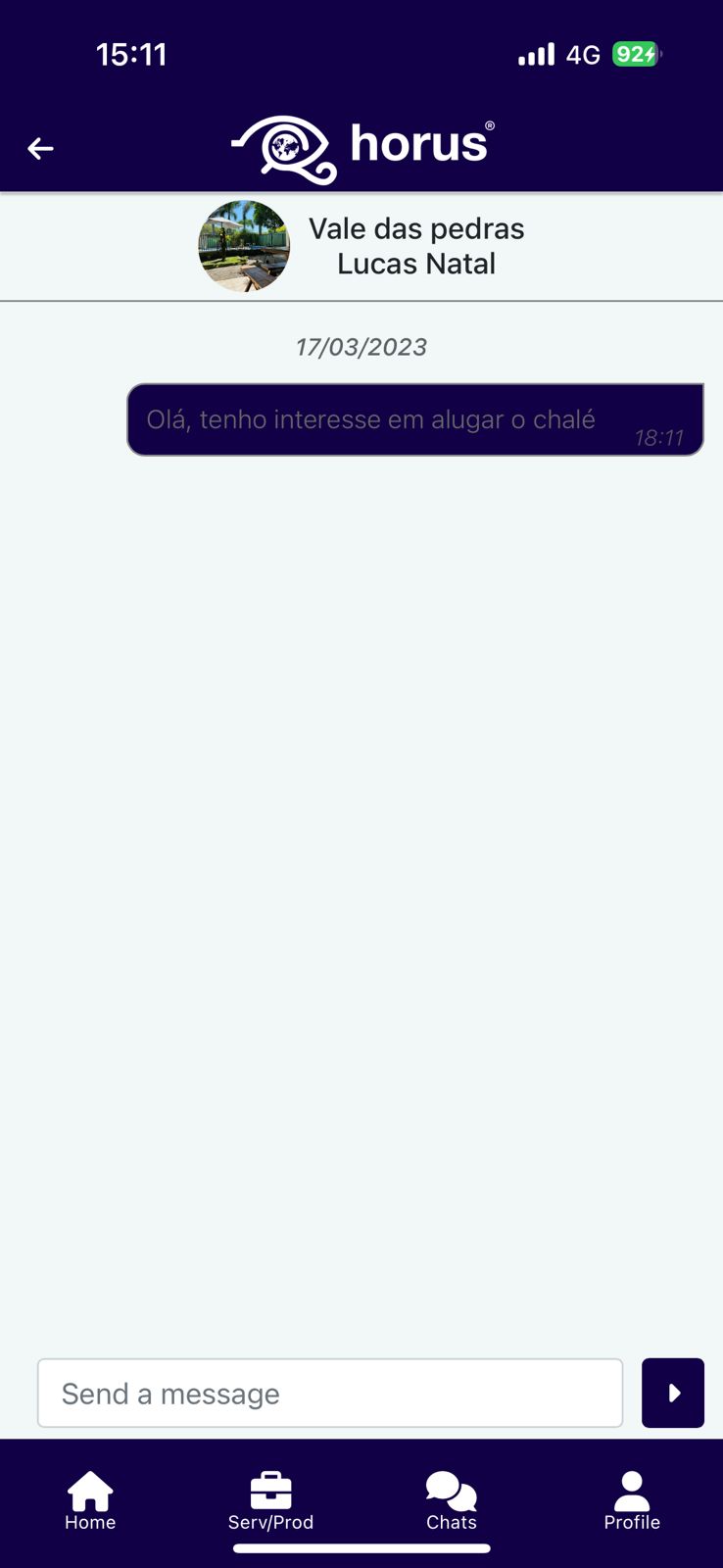Screen dimensions: 723x1568
Task: Open the Vale das pedras listing photo
Action: pos(244,246)
